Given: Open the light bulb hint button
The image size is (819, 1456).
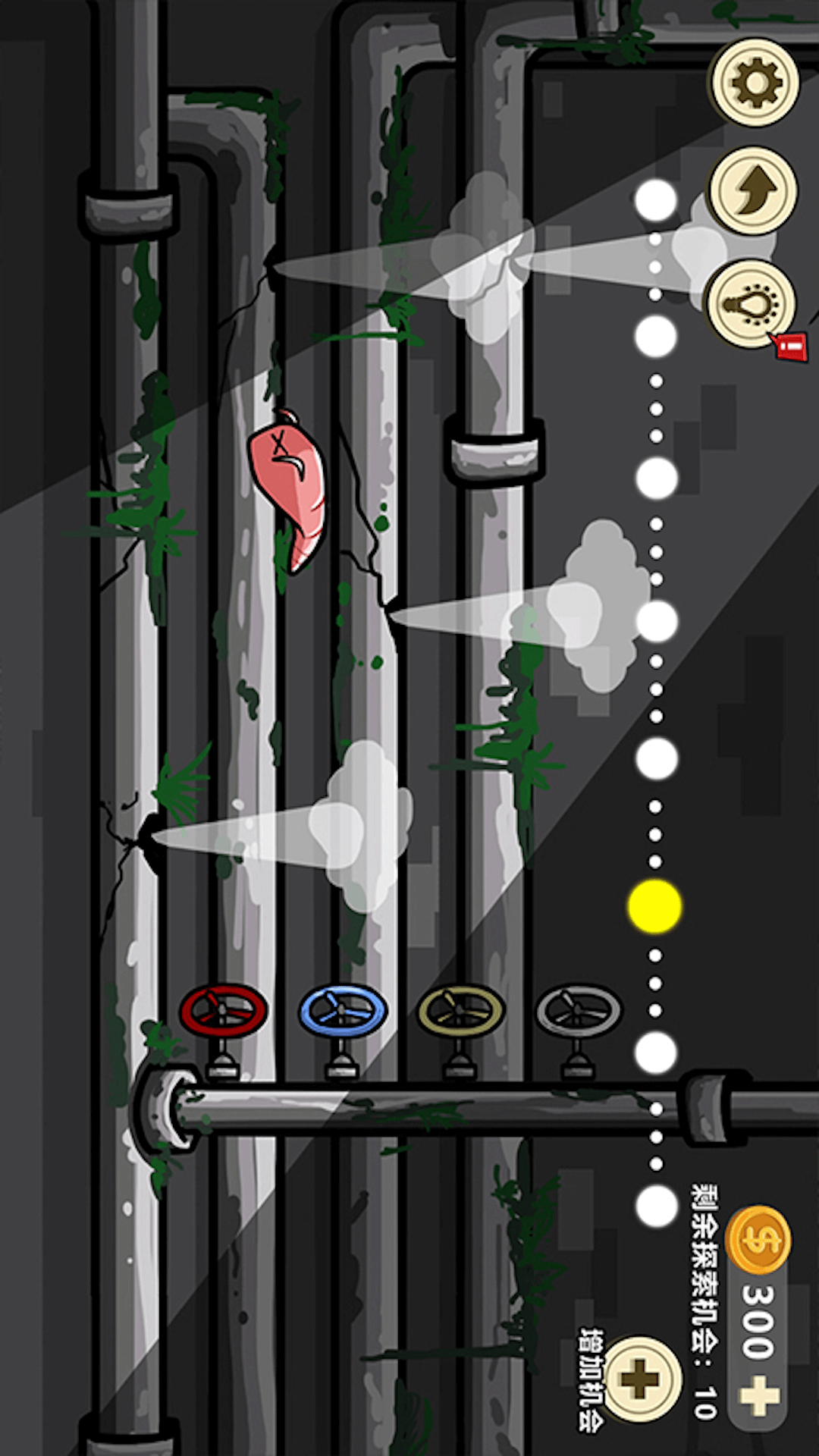Looking at the screenshot, I should tap(752, 303).
